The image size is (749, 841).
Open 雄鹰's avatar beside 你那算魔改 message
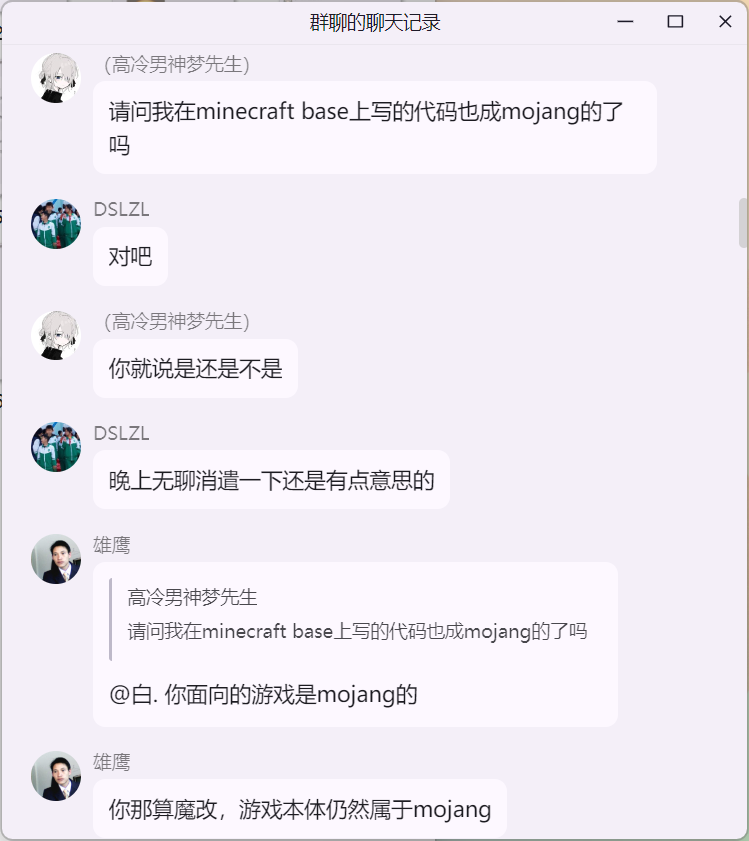coord(56,776)
